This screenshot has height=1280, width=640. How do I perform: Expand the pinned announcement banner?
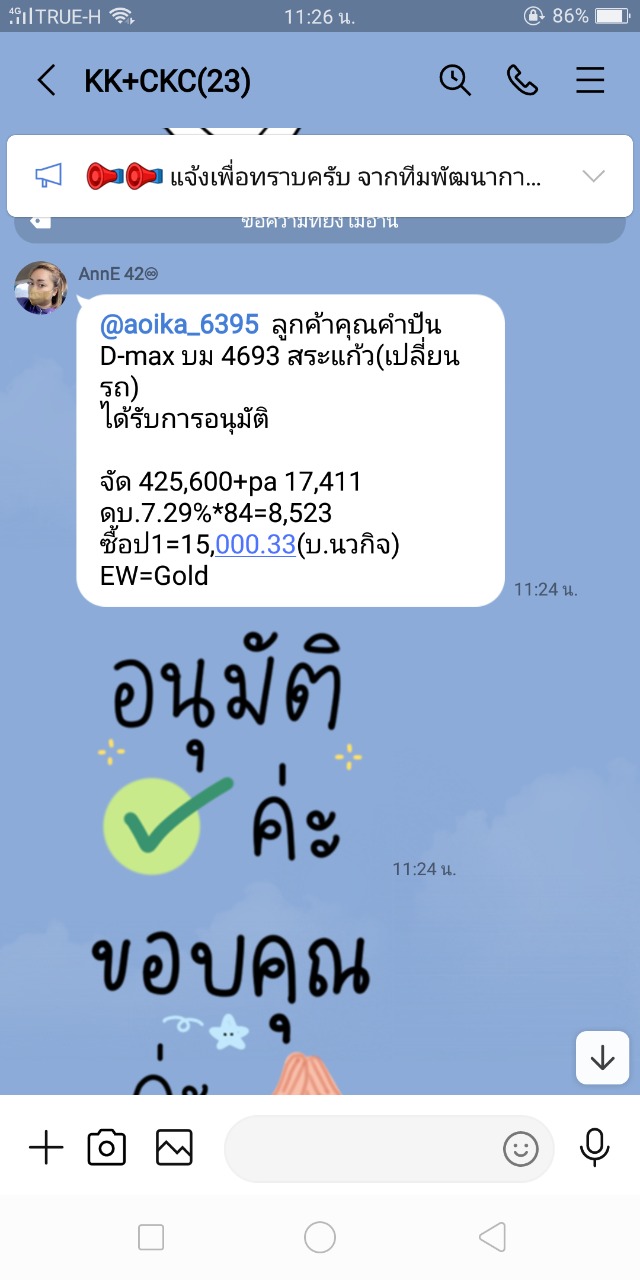pyautogui.click(x=593, y=177)
